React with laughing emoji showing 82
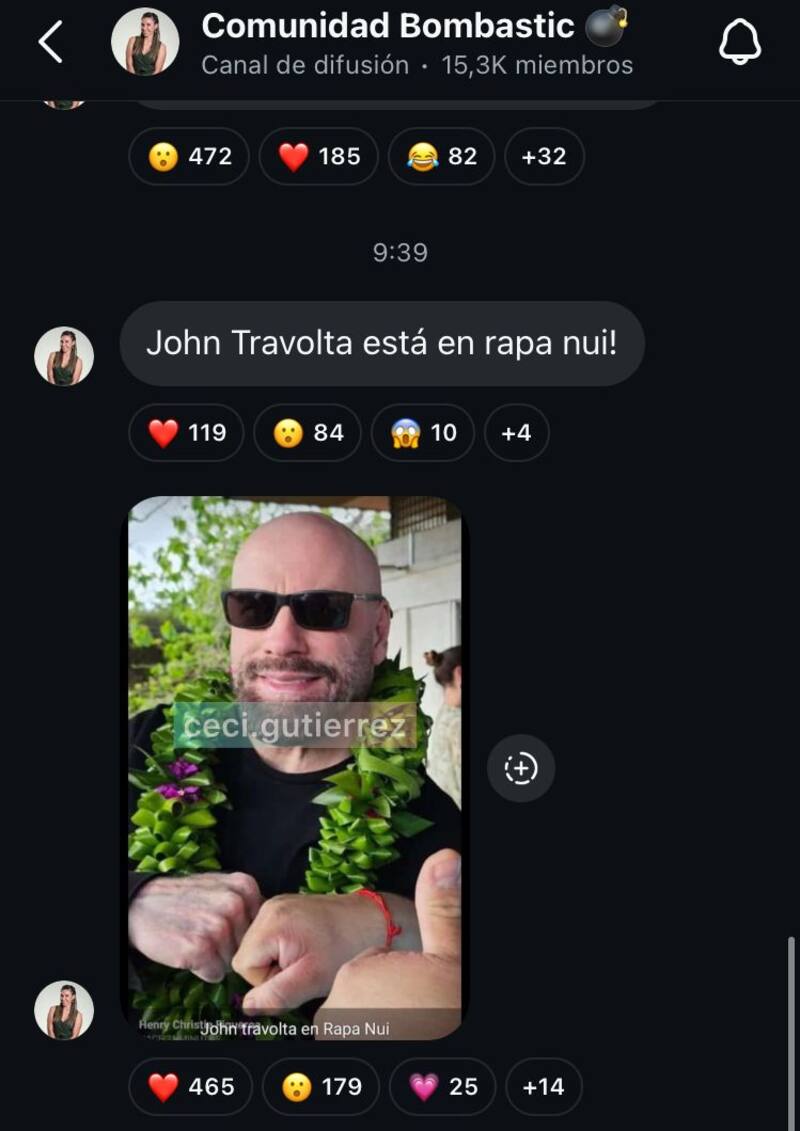Image resolution: width=800 pixels, height=1131 pixels. (441, 157)
